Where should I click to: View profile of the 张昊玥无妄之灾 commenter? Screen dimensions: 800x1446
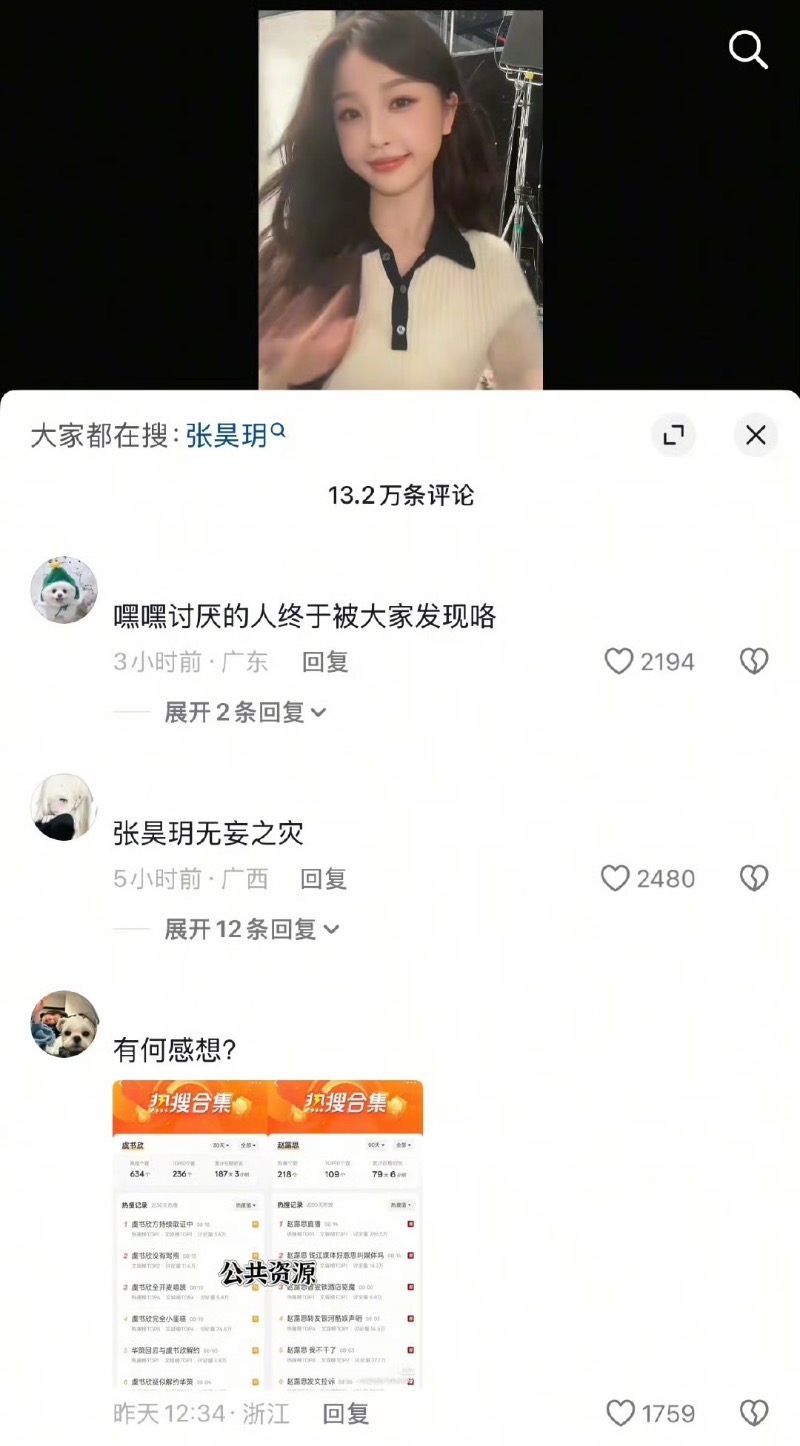65,807
